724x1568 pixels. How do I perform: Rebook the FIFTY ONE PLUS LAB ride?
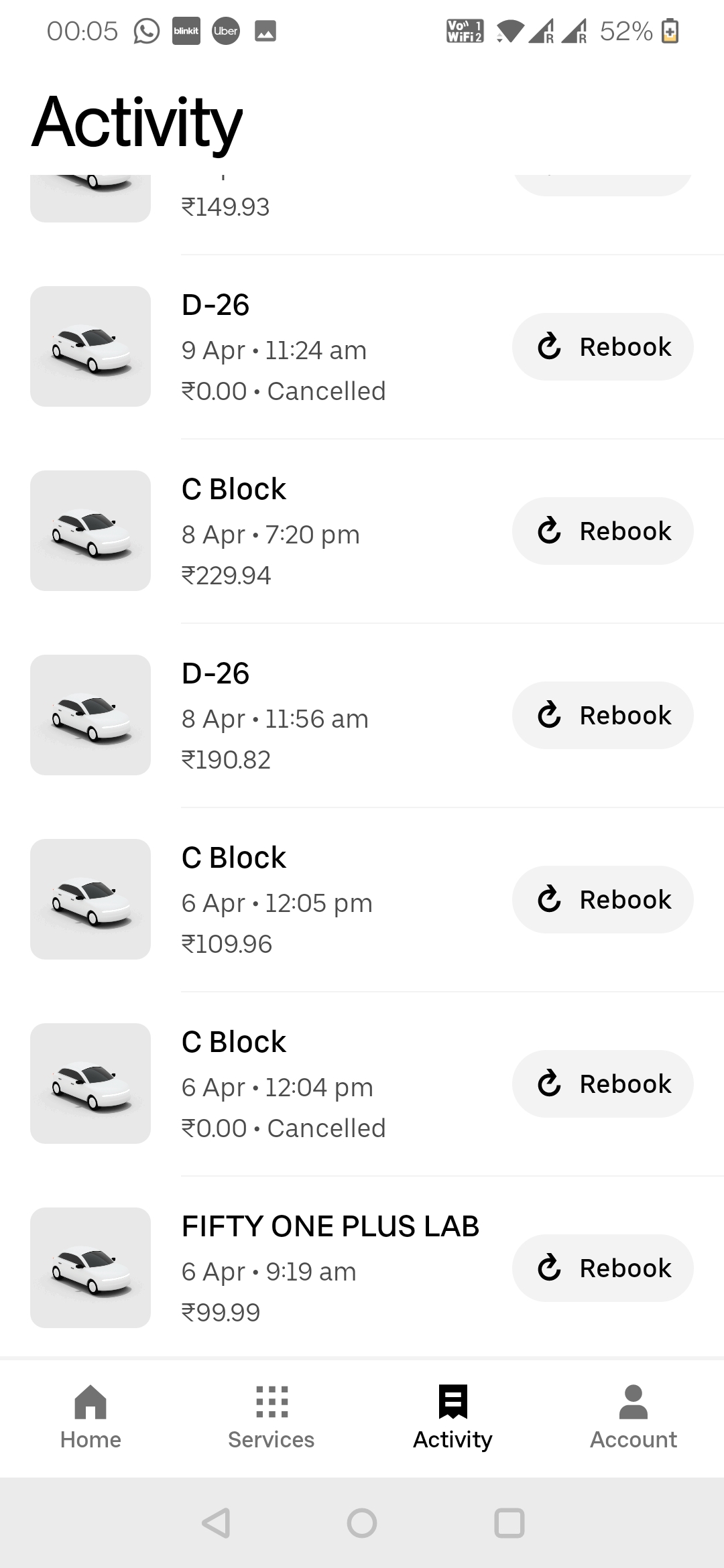[x=603, y=1268]
